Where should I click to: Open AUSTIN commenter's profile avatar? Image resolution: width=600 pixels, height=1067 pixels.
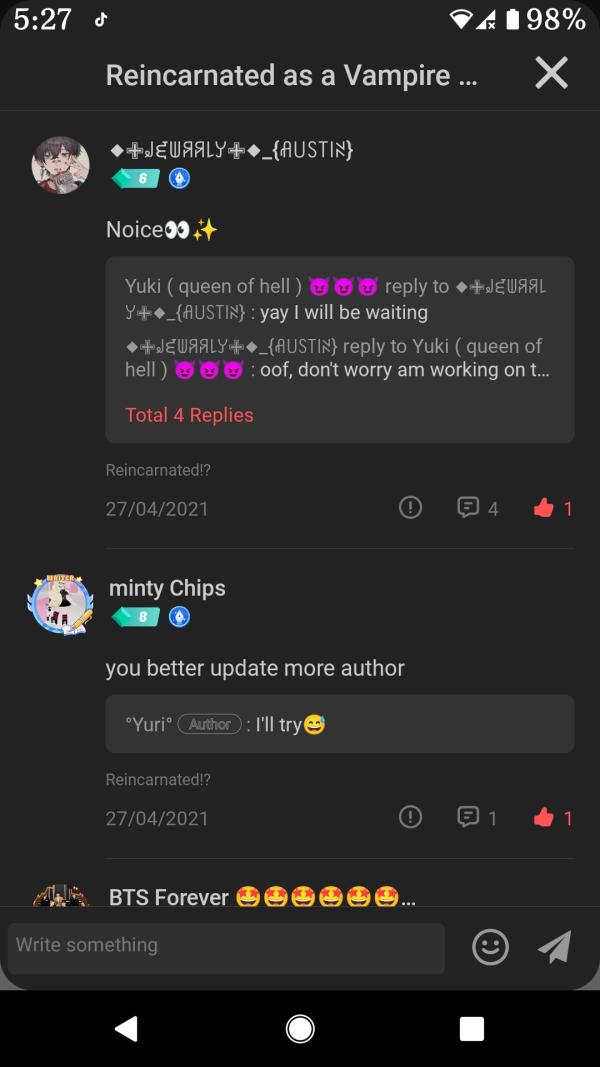61,165
